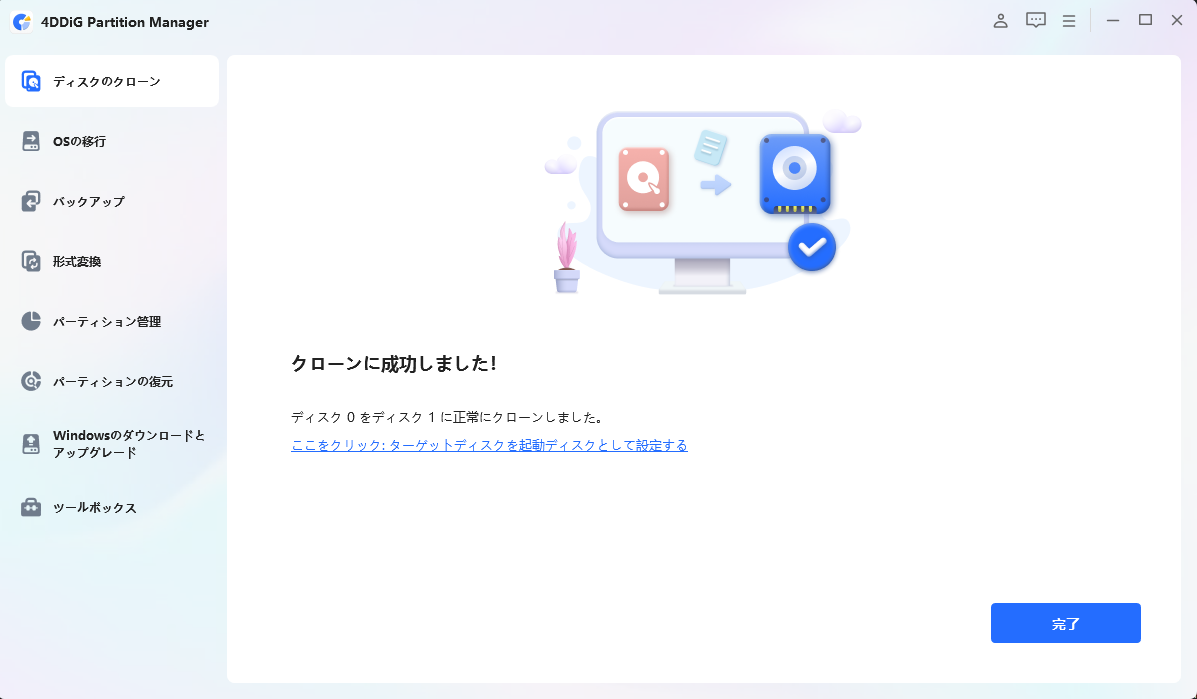Screen dimensions: 1197x699
Task: Click the link to set target disk as boot disk
Action: tap(489, 445)
